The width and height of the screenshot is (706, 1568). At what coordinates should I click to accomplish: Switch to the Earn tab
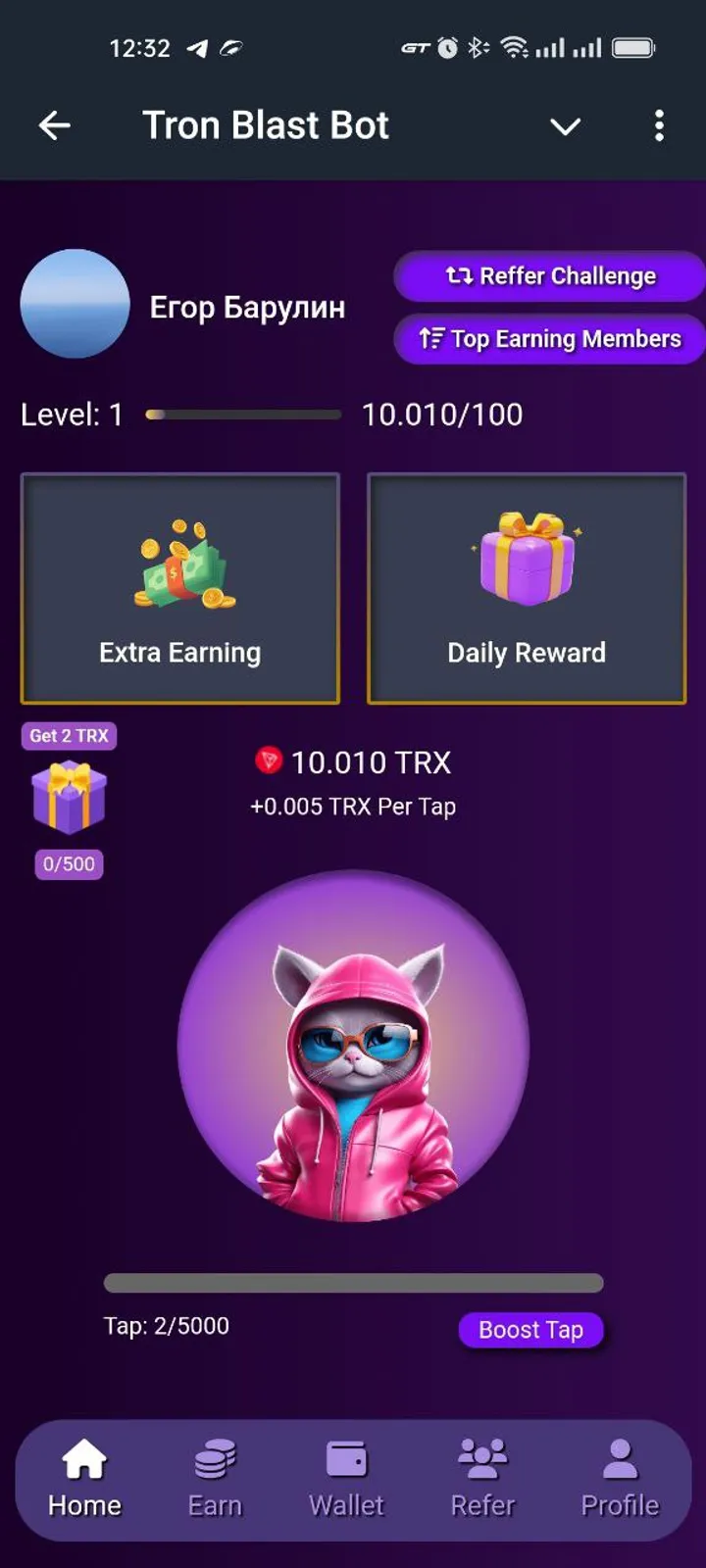215,1479
